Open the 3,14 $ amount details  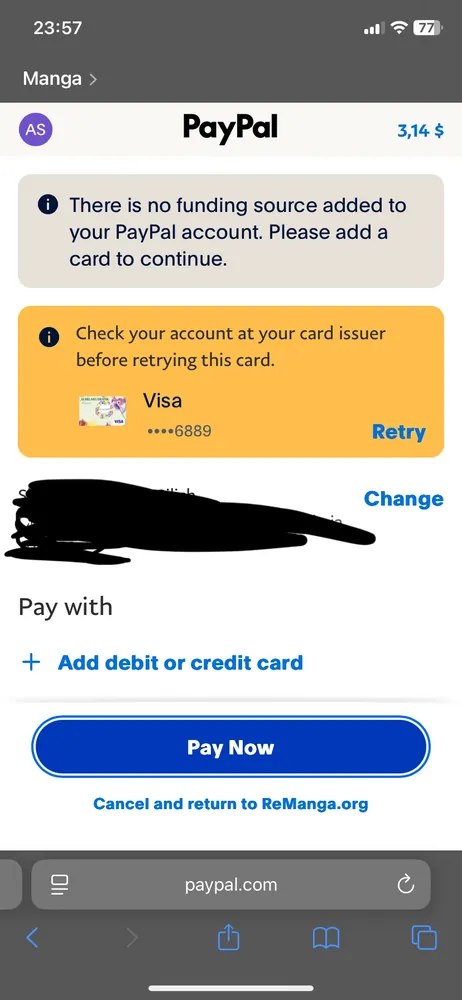click(x=421, y=131)
